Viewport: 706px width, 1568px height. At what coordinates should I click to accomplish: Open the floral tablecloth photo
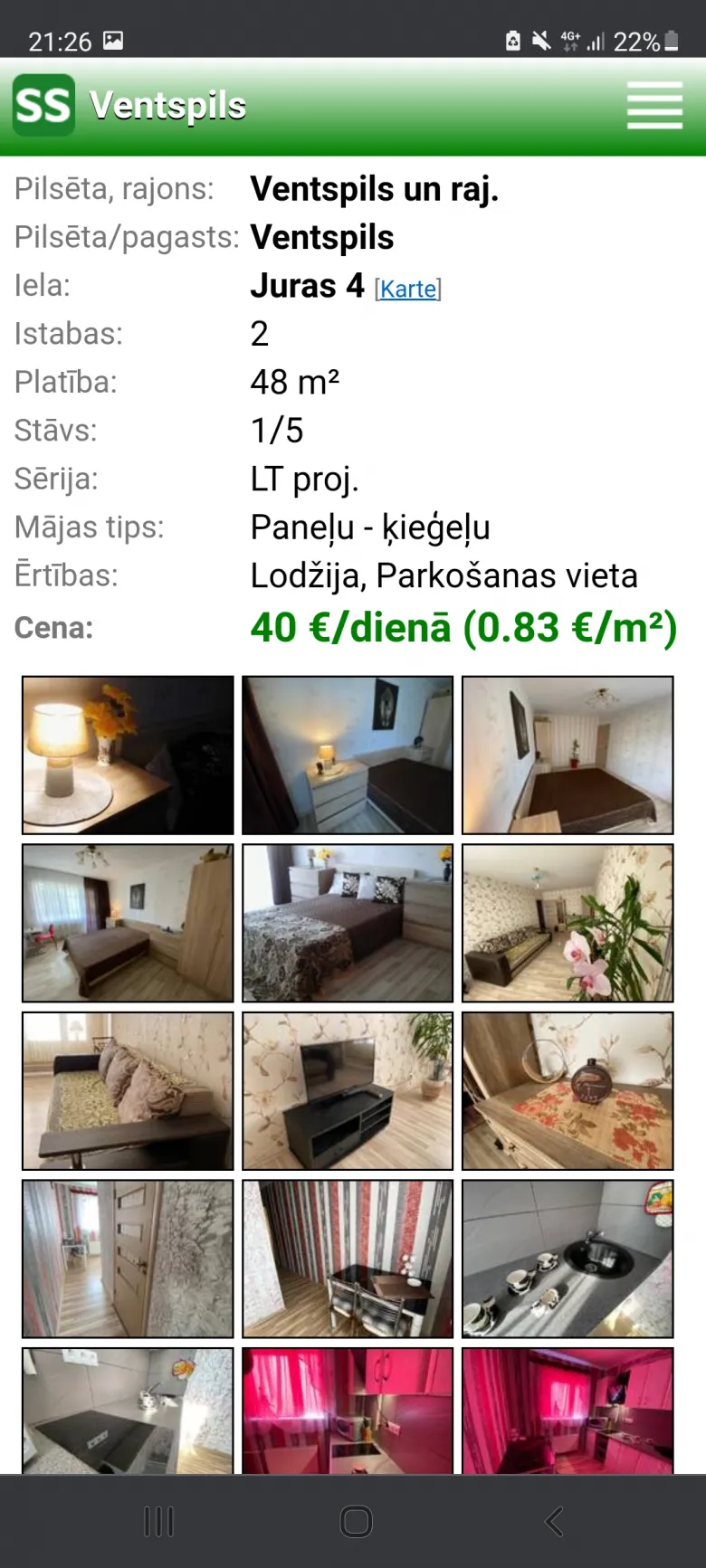point(568,1091)
